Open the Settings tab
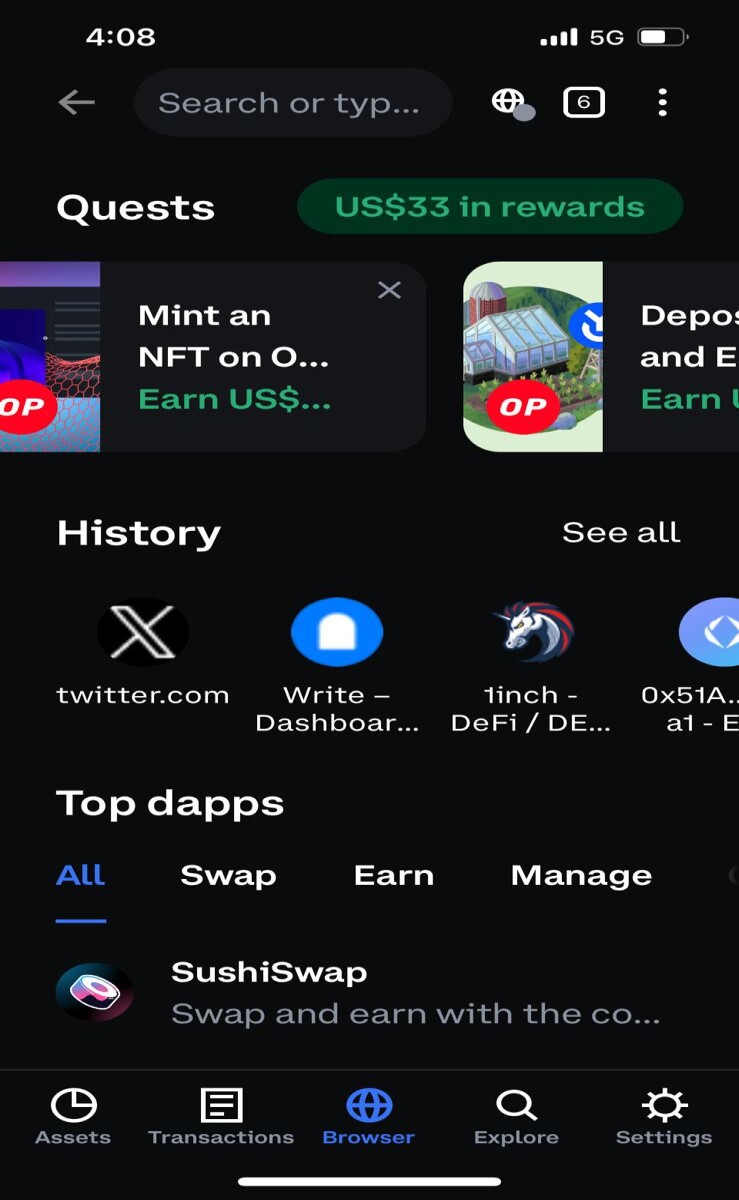 (664, 1117)
